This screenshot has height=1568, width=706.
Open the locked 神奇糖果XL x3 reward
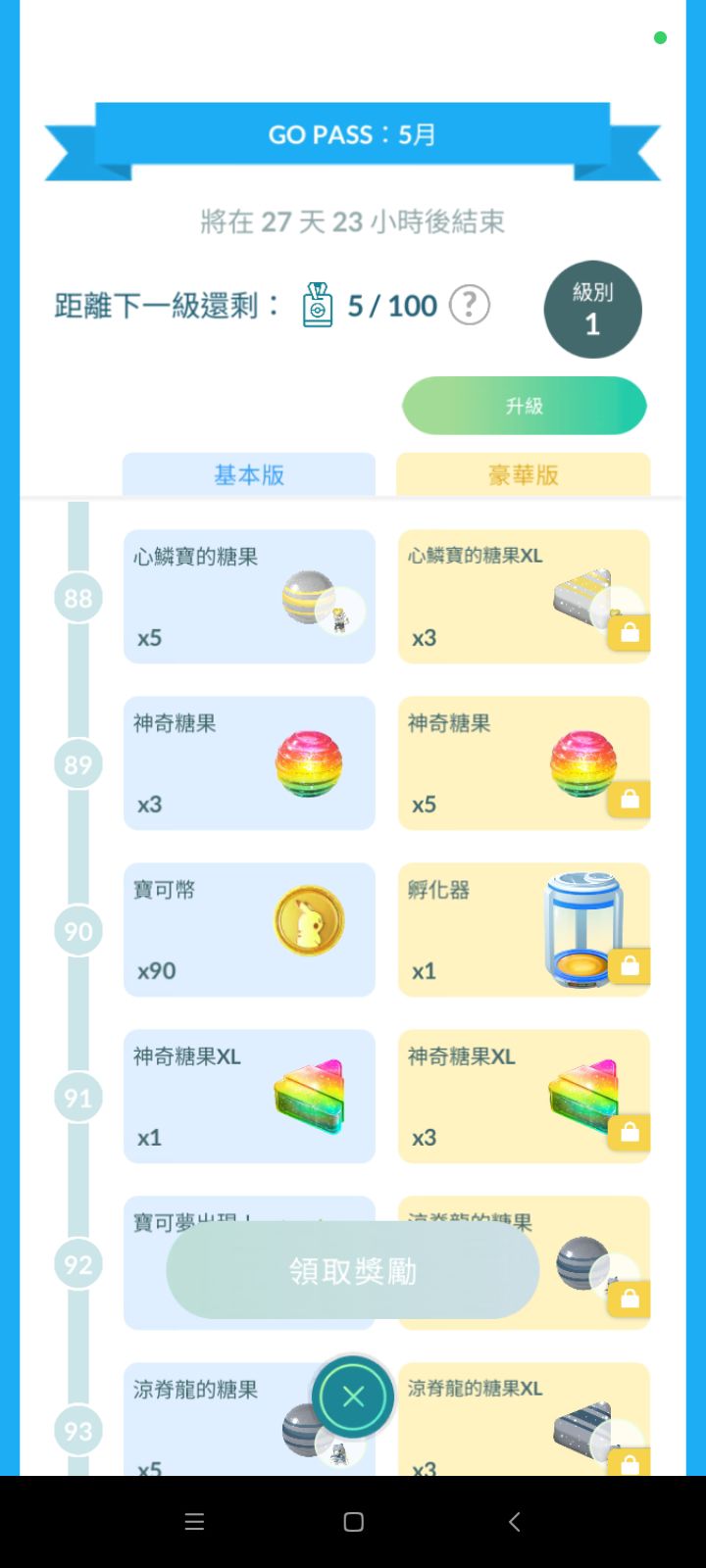524,1097
